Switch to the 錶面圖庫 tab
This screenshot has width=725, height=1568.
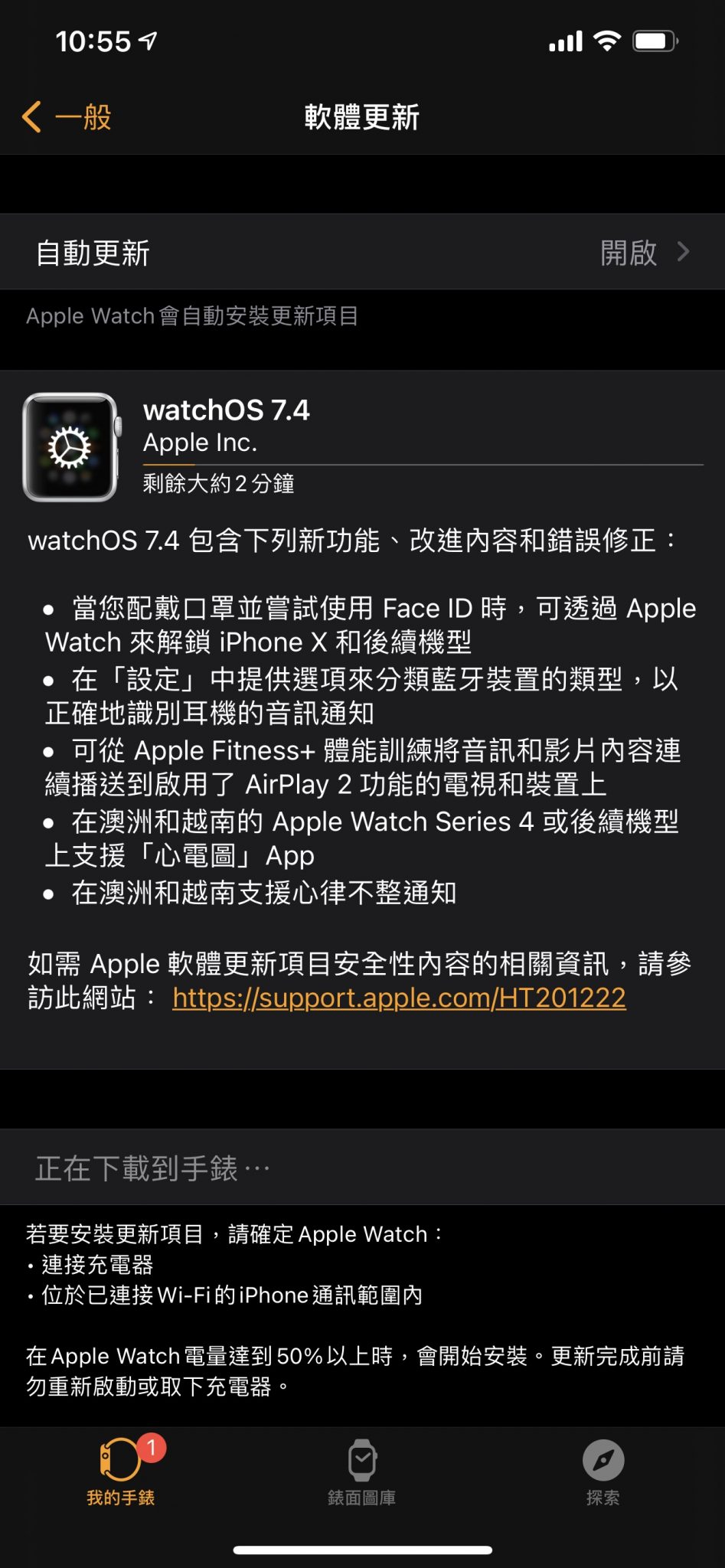pos(362,1472)
